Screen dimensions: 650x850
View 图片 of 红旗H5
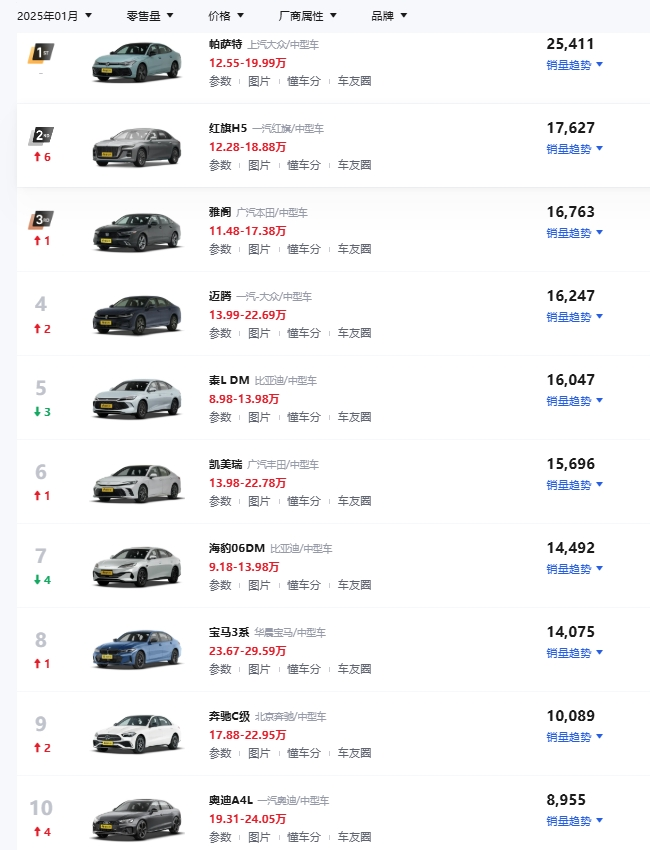pos(259,165)
